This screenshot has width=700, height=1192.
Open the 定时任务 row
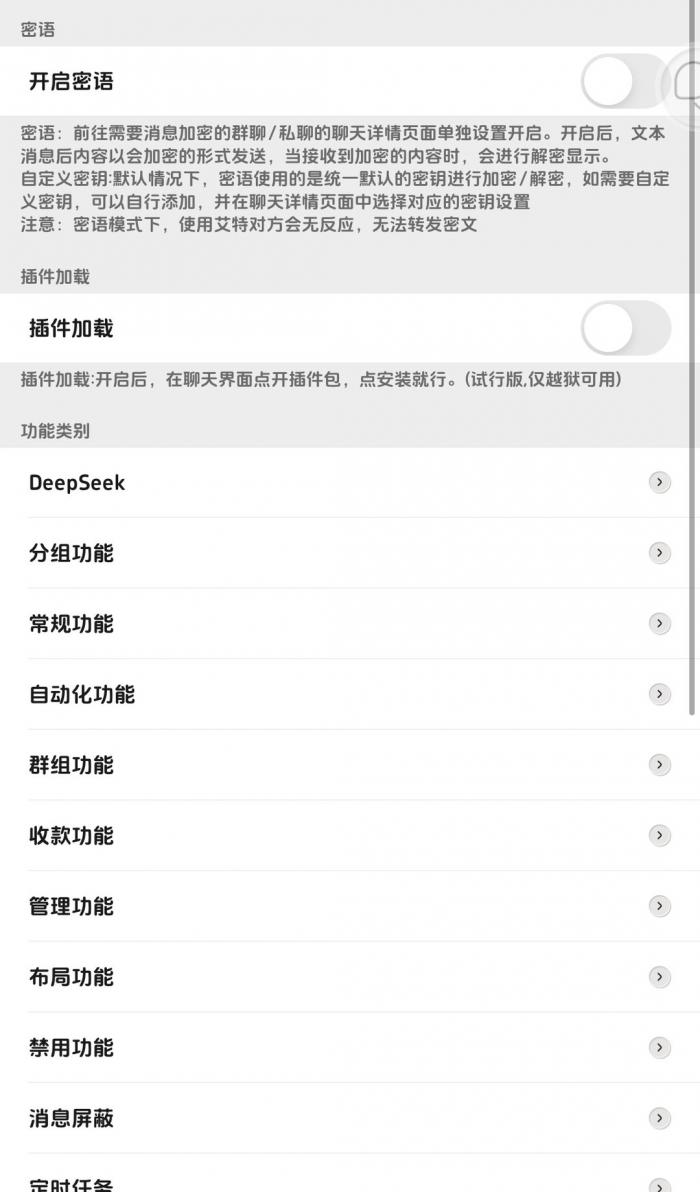[348, 1182]
